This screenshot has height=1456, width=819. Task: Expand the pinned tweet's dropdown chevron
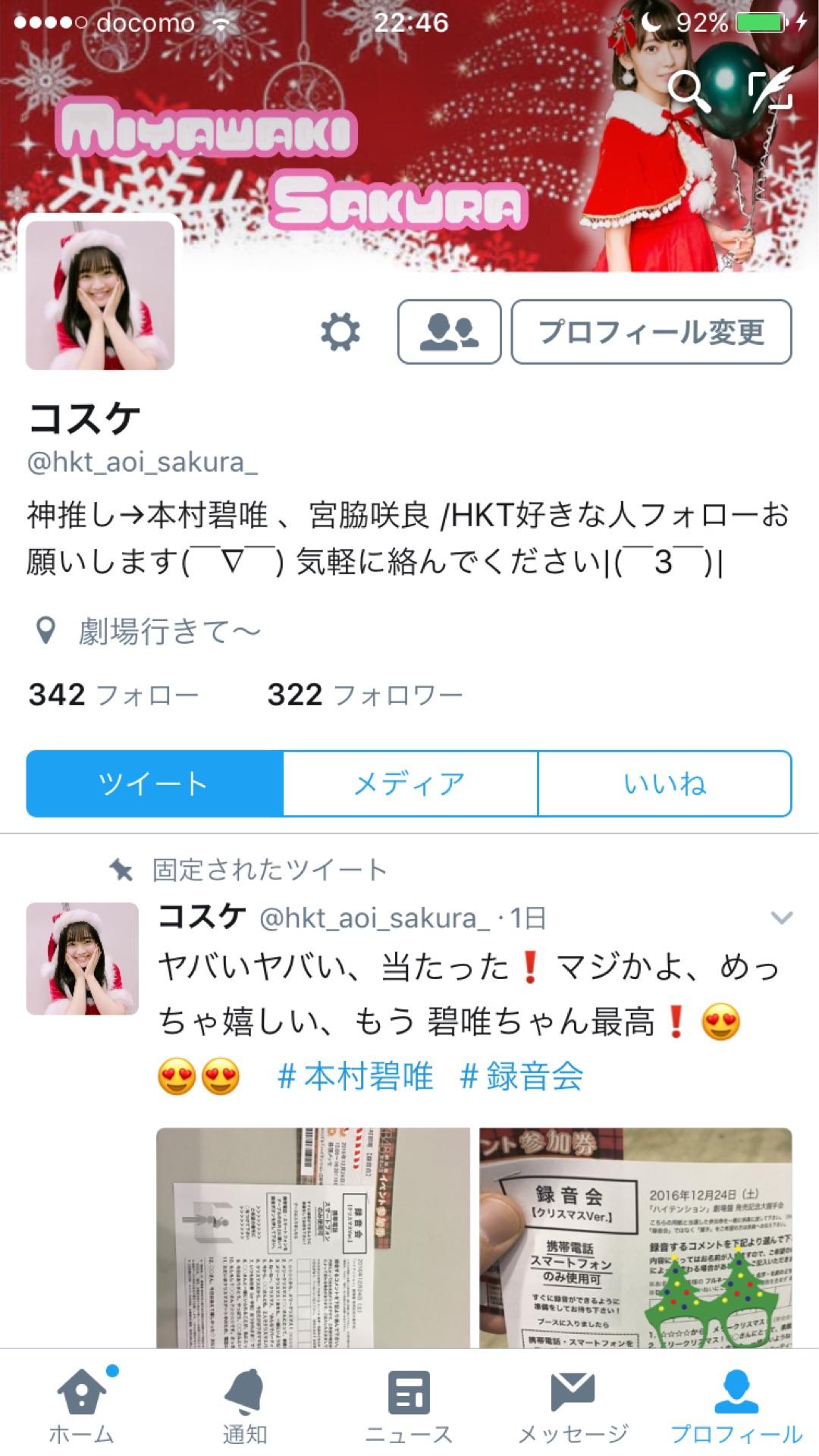[x=781, y=918]
